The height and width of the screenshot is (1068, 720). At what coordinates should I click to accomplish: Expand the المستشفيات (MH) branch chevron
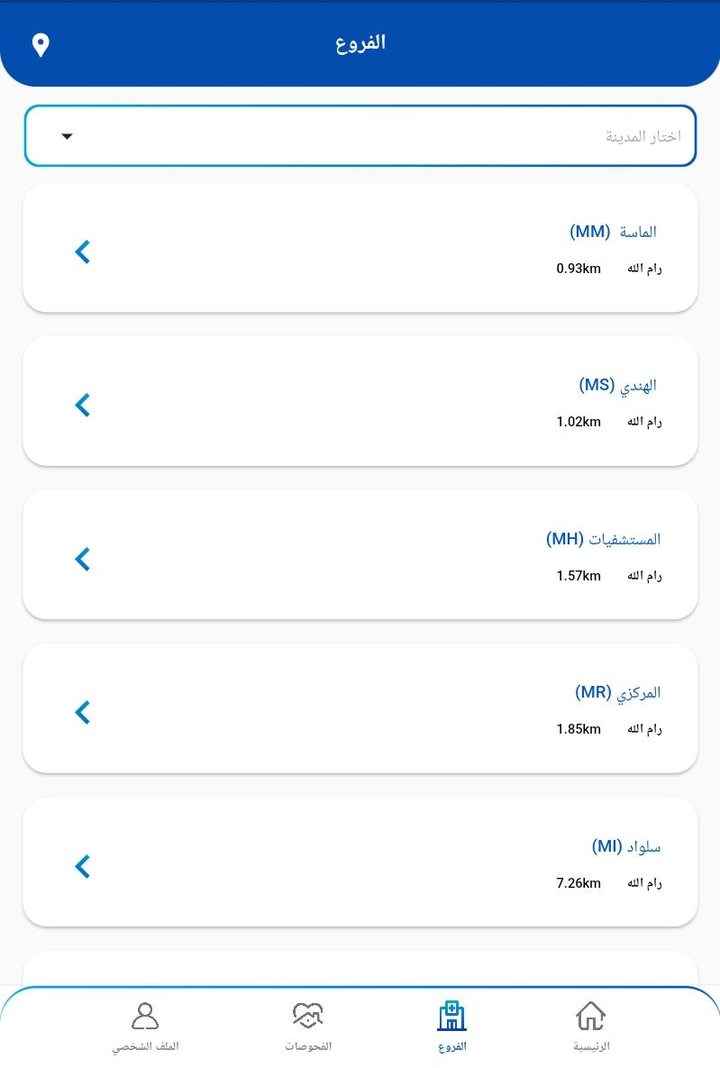pyautogui.click(x=82, y=559)
